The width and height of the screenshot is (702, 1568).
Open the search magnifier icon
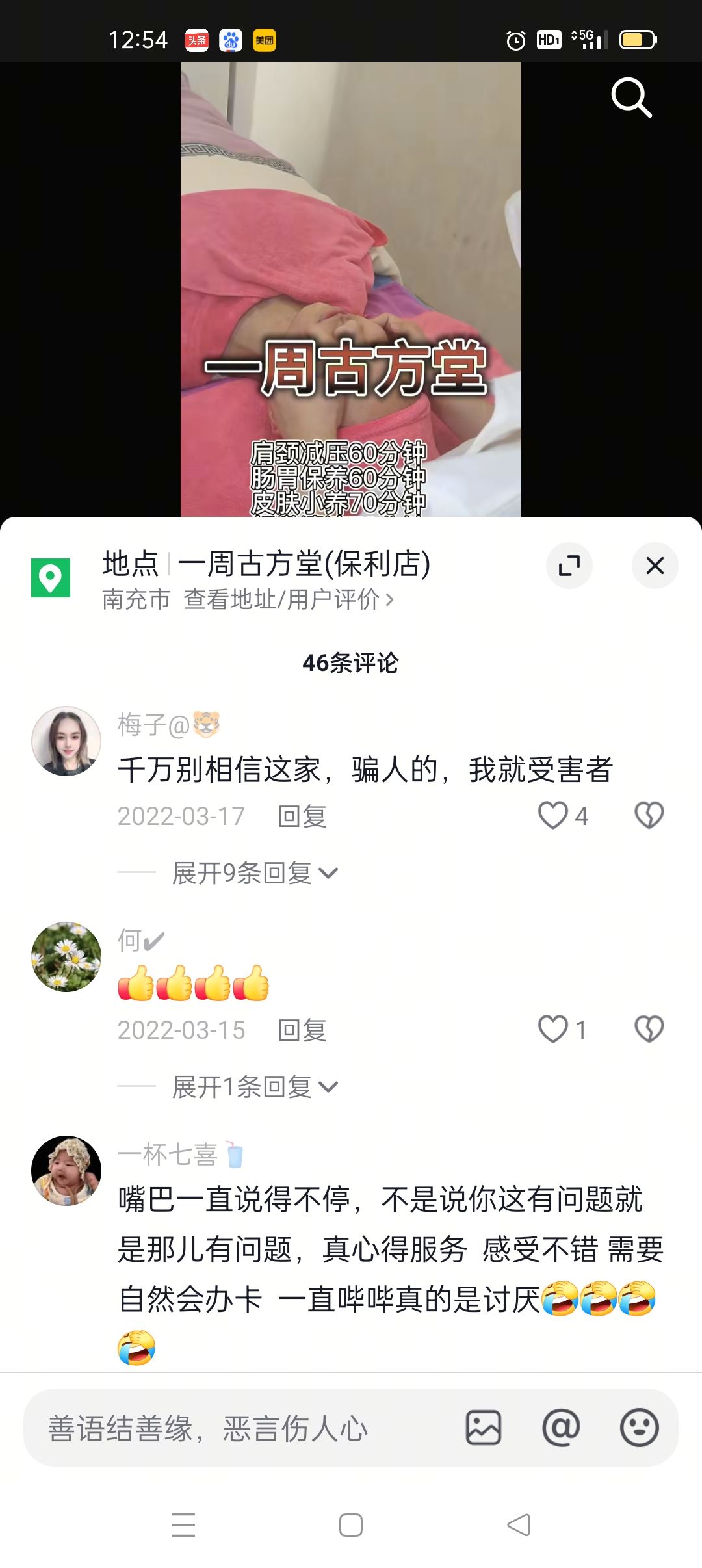631,98
